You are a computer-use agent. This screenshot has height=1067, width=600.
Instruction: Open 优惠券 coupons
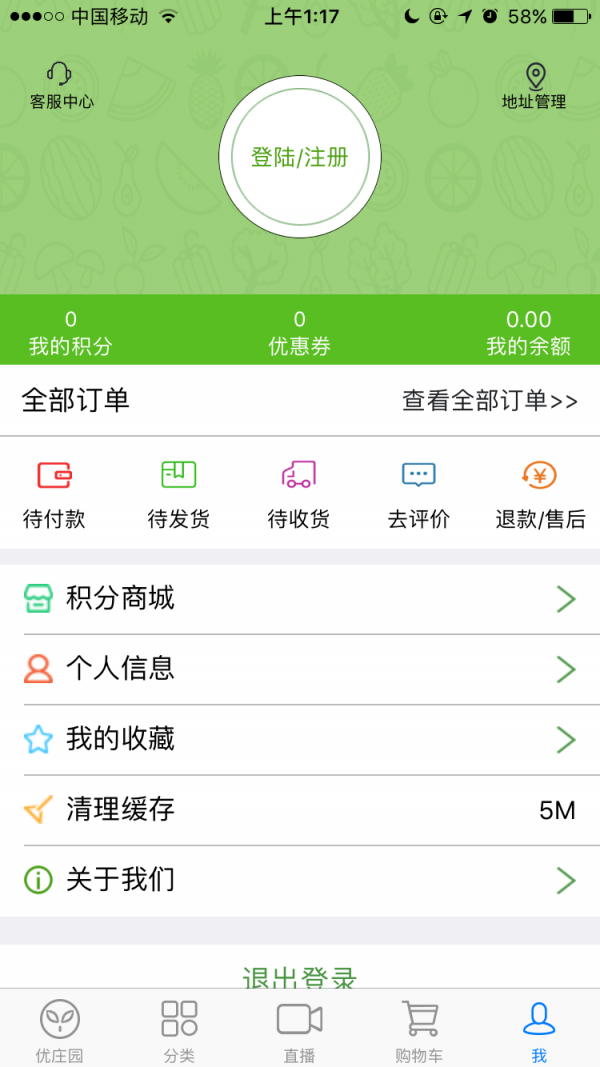point(300,333)
